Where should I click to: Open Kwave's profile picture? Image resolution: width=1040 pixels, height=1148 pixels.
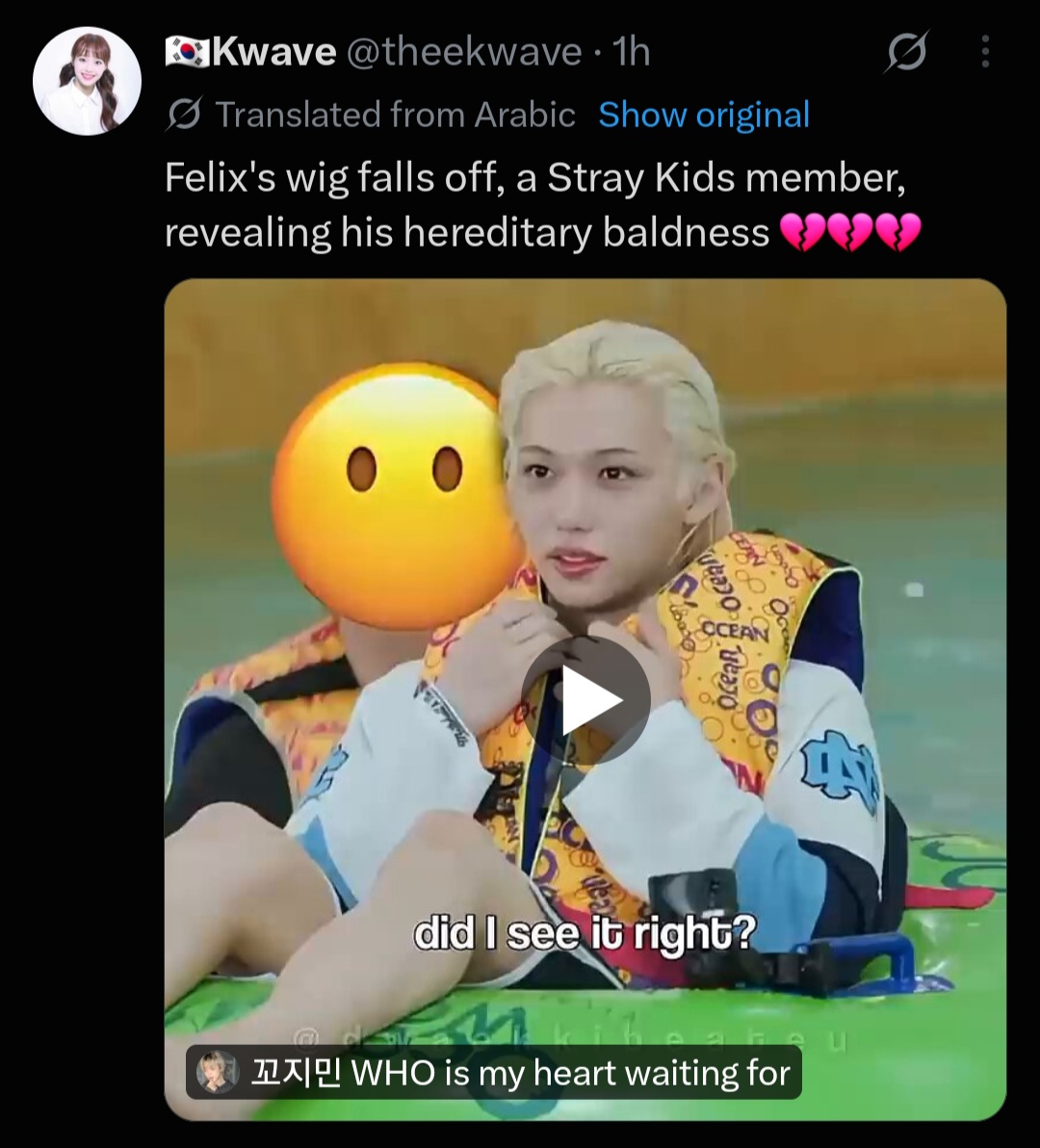tap(87, 81)
